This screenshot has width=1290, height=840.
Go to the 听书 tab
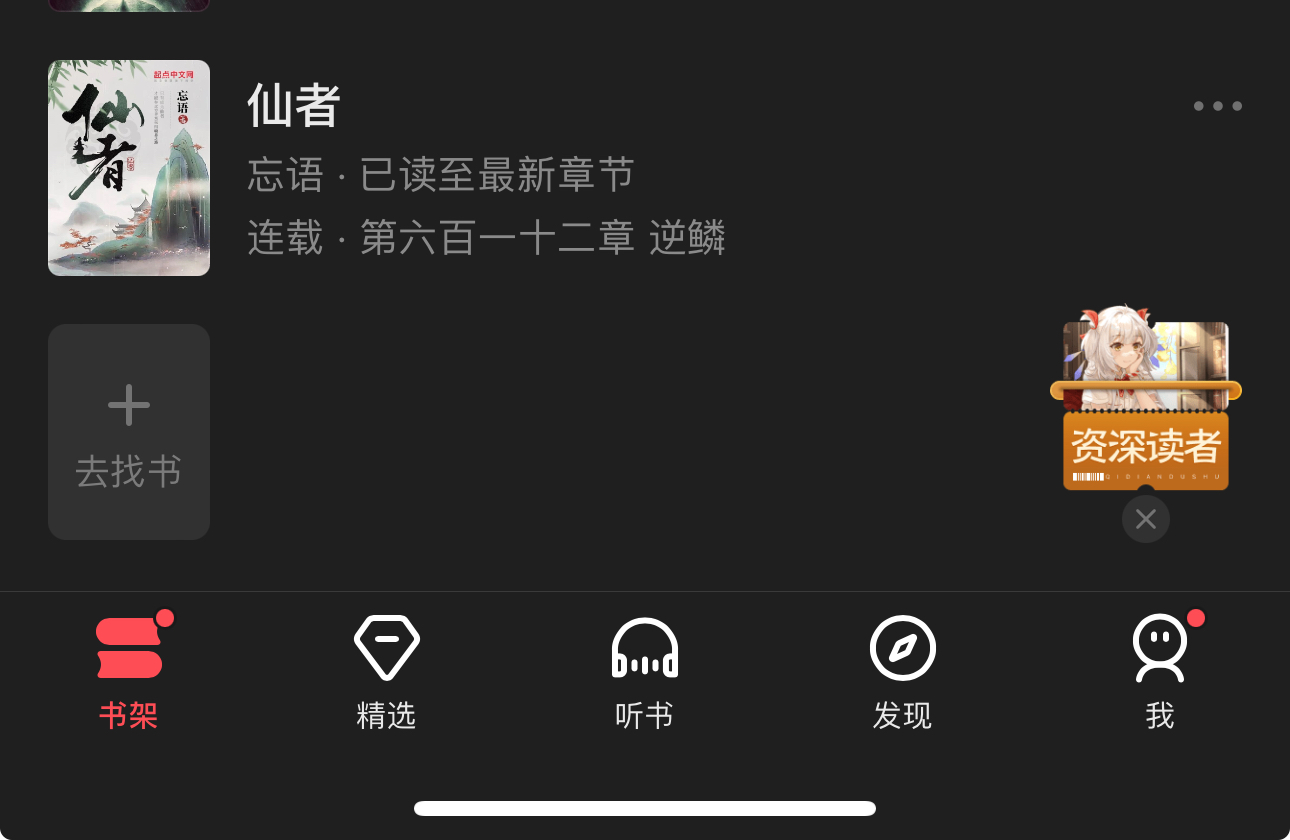[644, 672]
